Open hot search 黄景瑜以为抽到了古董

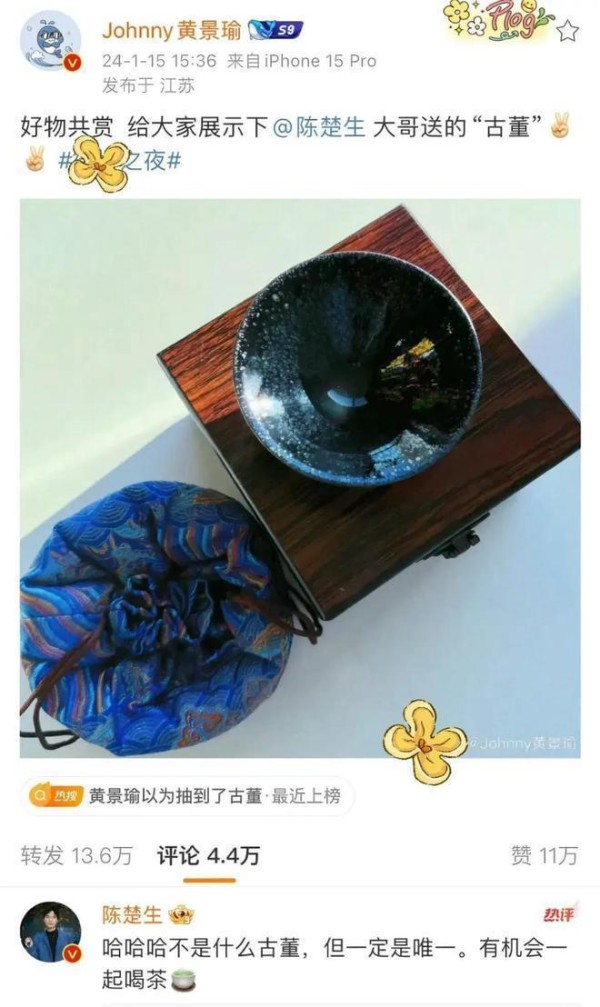183,796
